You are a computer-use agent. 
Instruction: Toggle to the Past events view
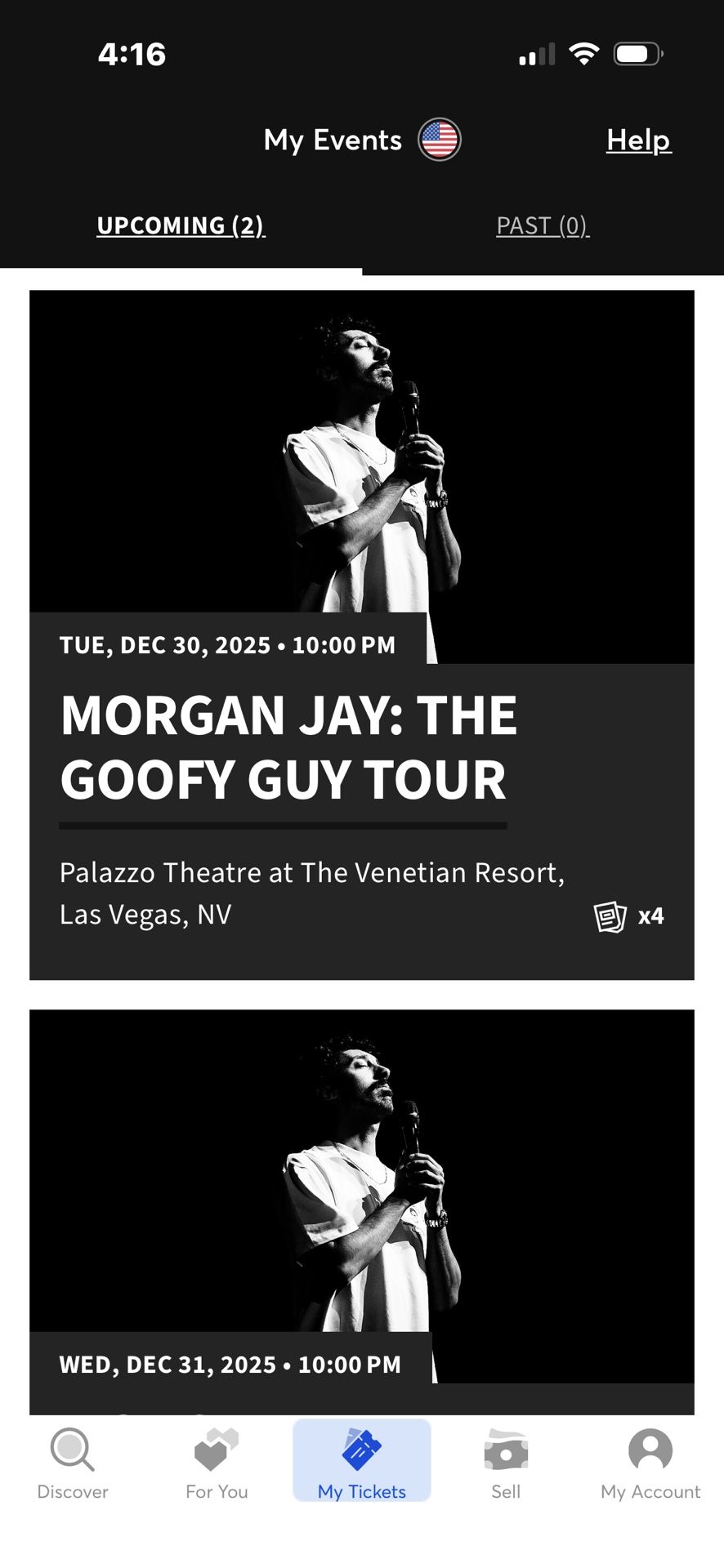(x=542, y=225)
